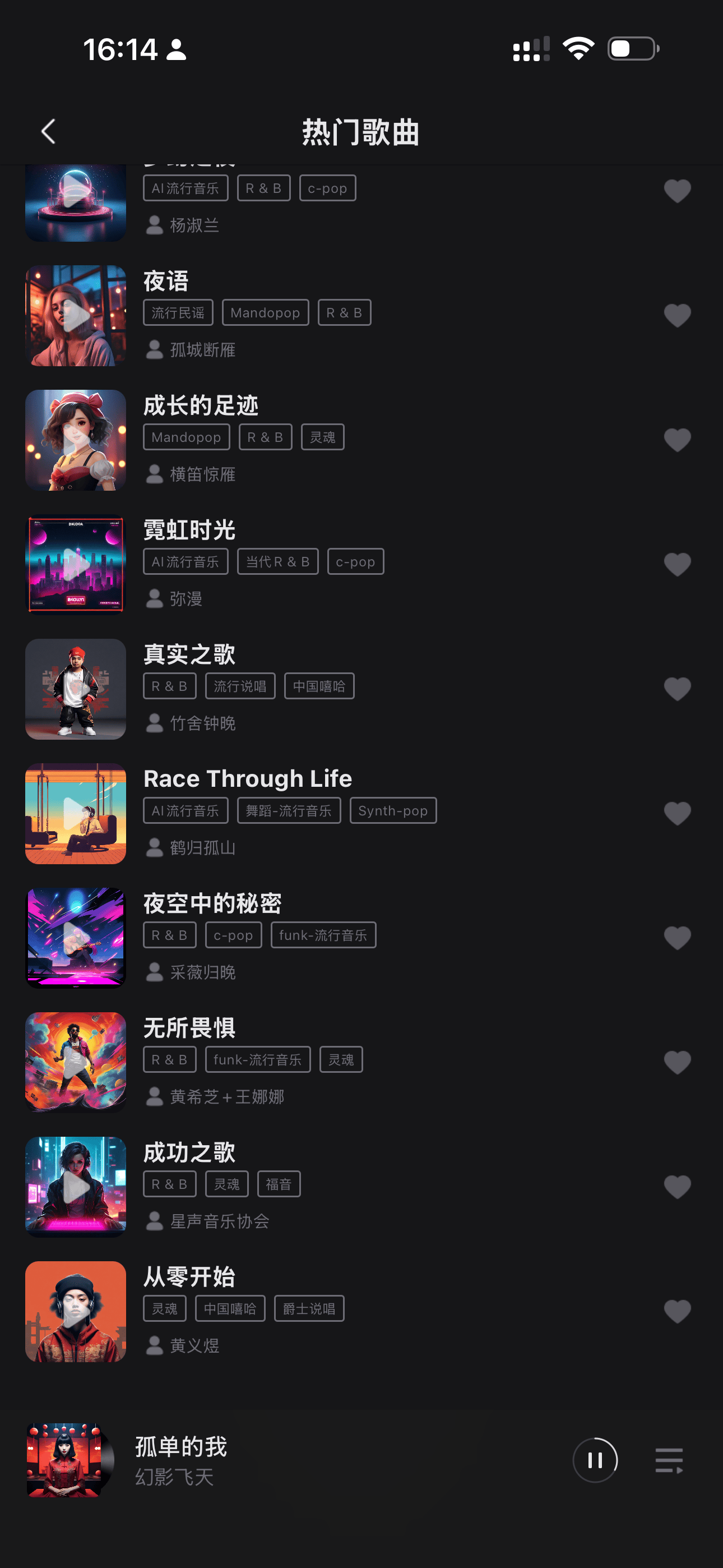Screen dimensions: 723x1568
Task: Play 成长的足迹 from its cover art
Action: pos(76,440)
